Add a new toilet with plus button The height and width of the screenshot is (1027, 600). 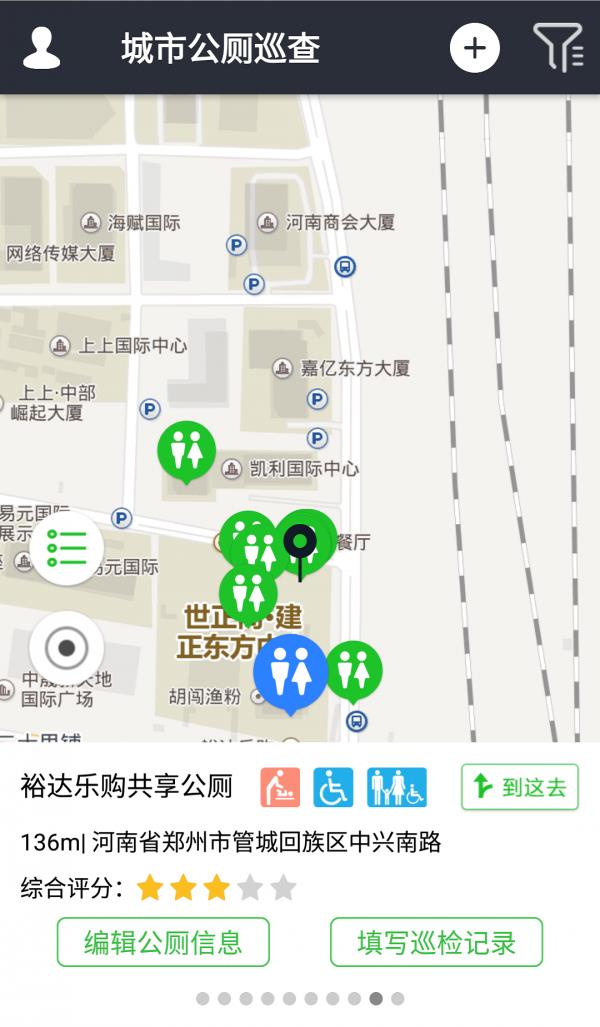tap(475, 48)
